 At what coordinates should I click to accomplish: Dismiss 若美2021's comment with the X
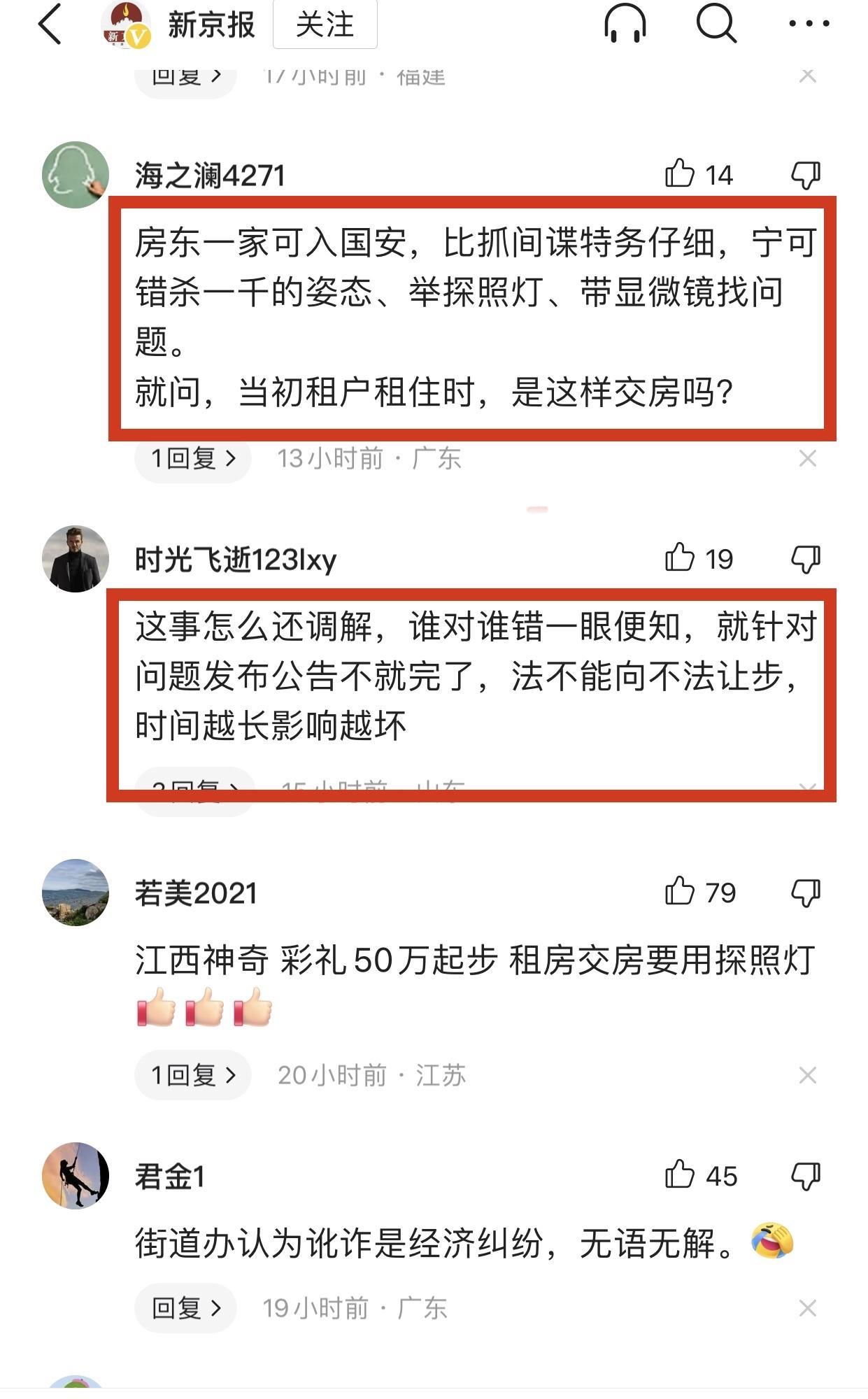[808, 1075]
